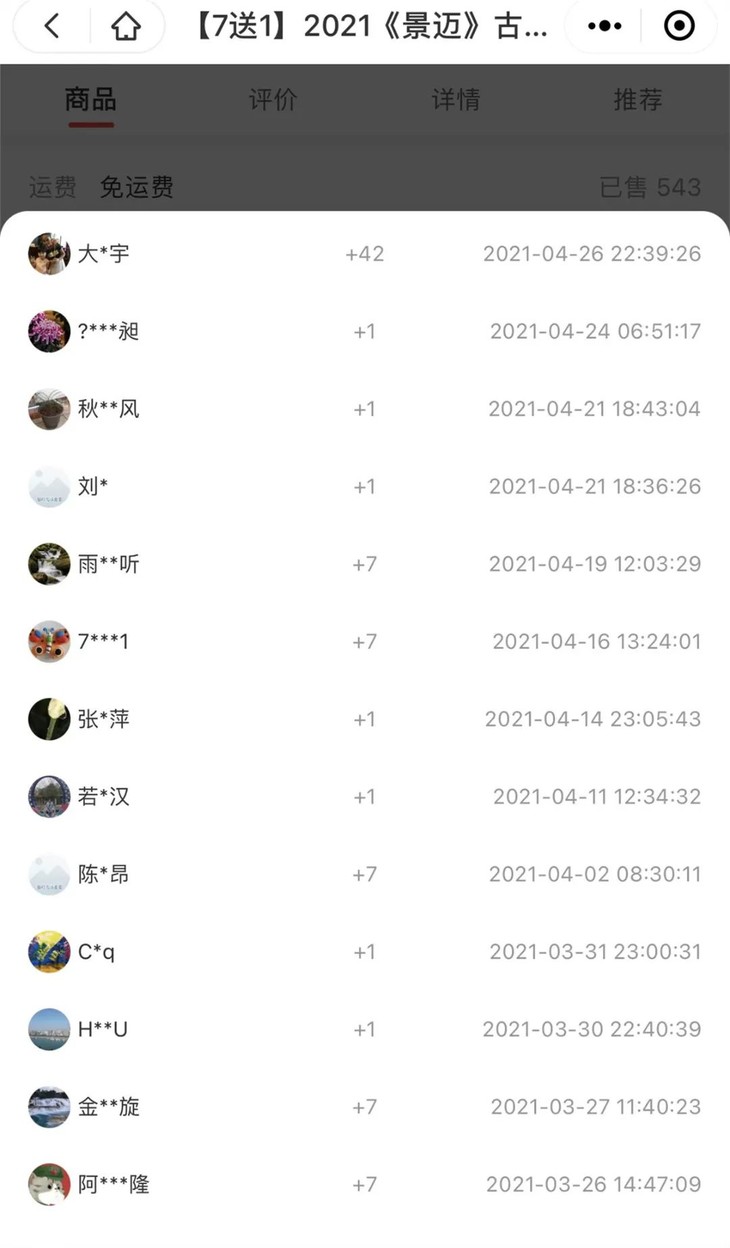Viewport: 730px width, 1248px height.
Task: Tap the +42 quantity beside 大*宇
Action: [x=365, y=253]
